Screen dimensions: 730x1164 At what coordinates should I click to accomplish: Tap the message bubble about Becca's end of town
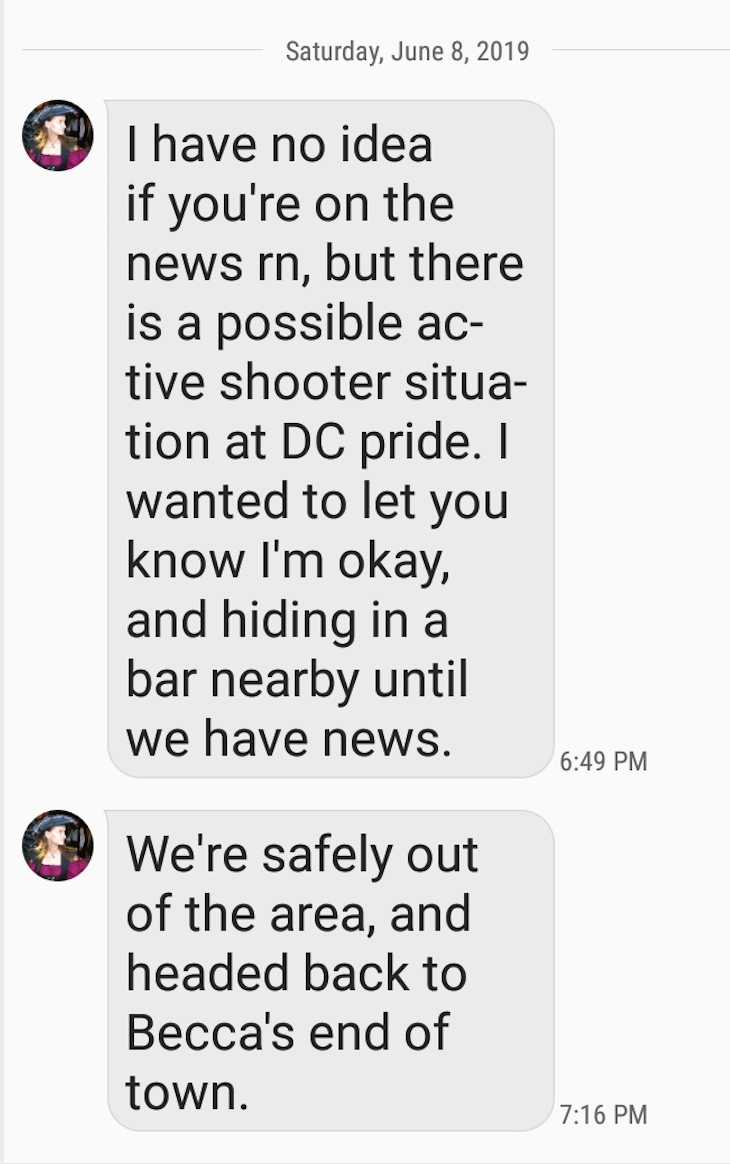pyautogui.click(x=330, y=970)
